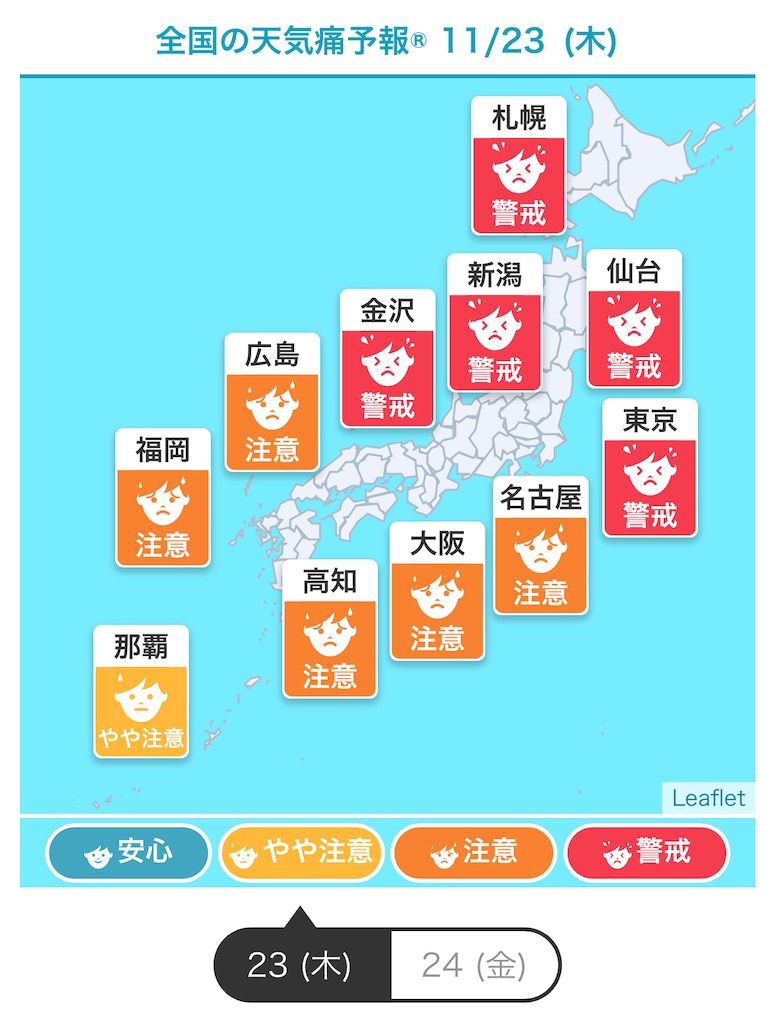View the 大阪 forecast marker
The image size is (776, 1024).
tap(437, 590)
